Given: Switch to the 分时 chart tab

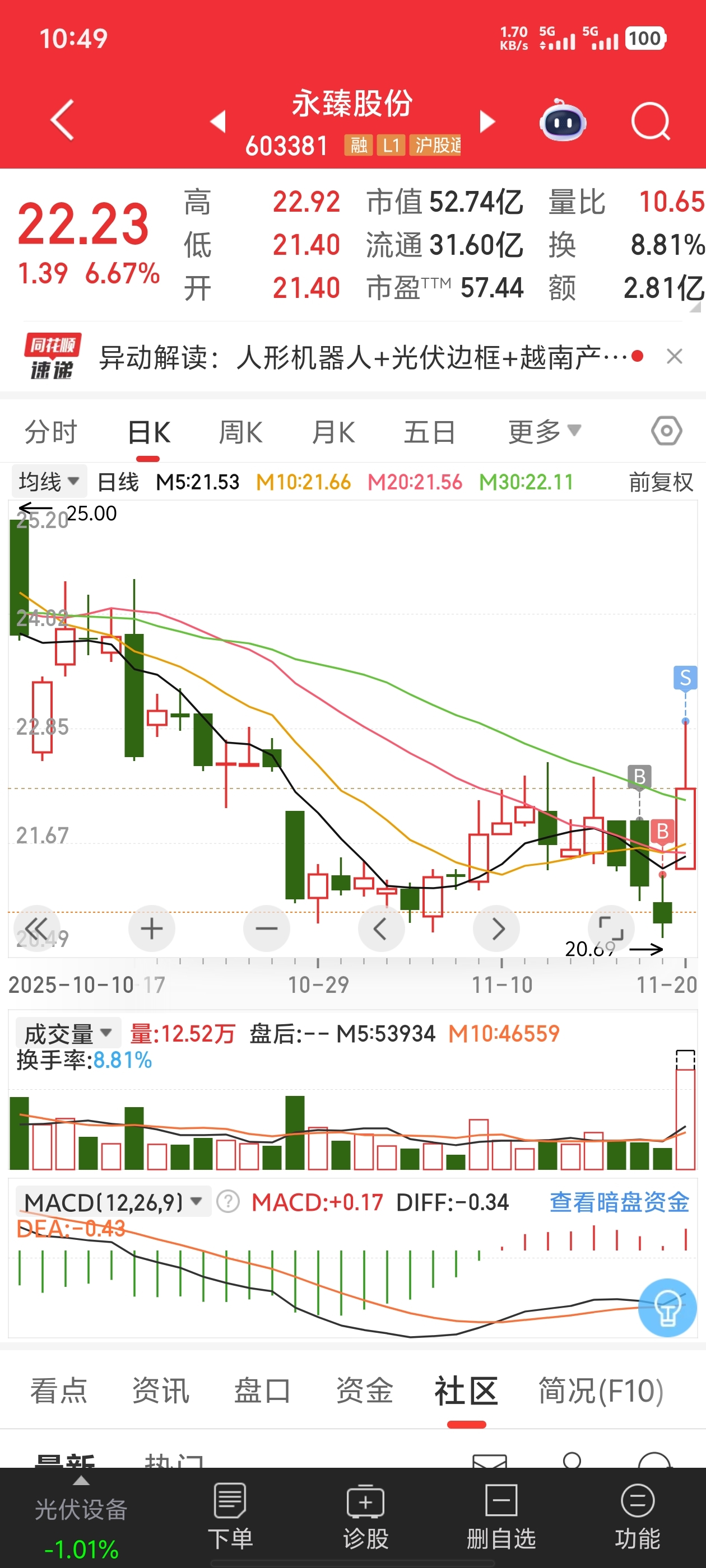Looking at the screenshot, I should [51, 432].
